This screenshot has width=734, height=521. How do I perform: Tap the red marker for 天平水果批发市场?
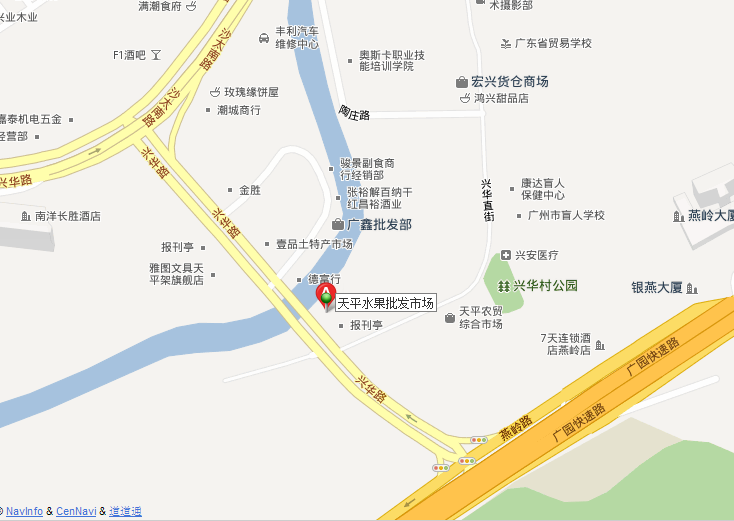(x=325, y=297)
